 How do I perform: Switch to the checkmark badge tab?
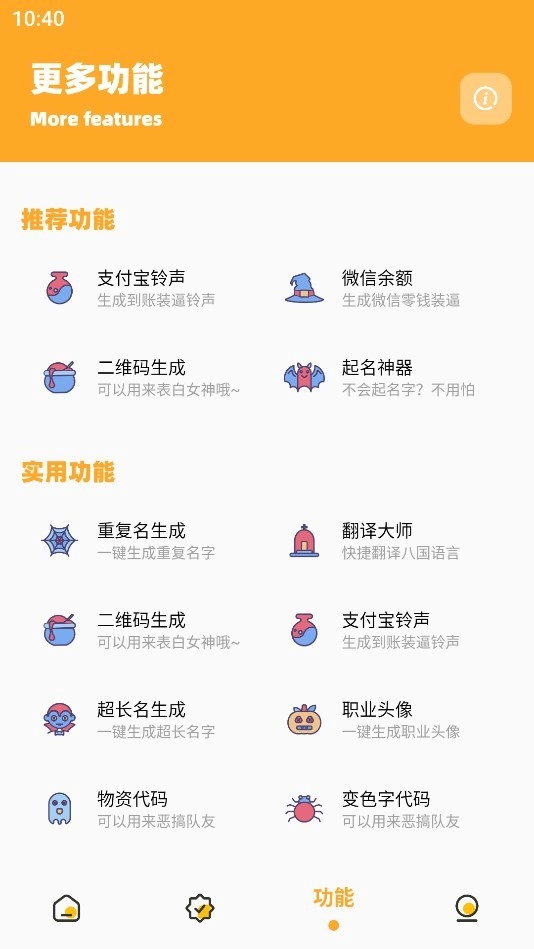click(200, 908)
